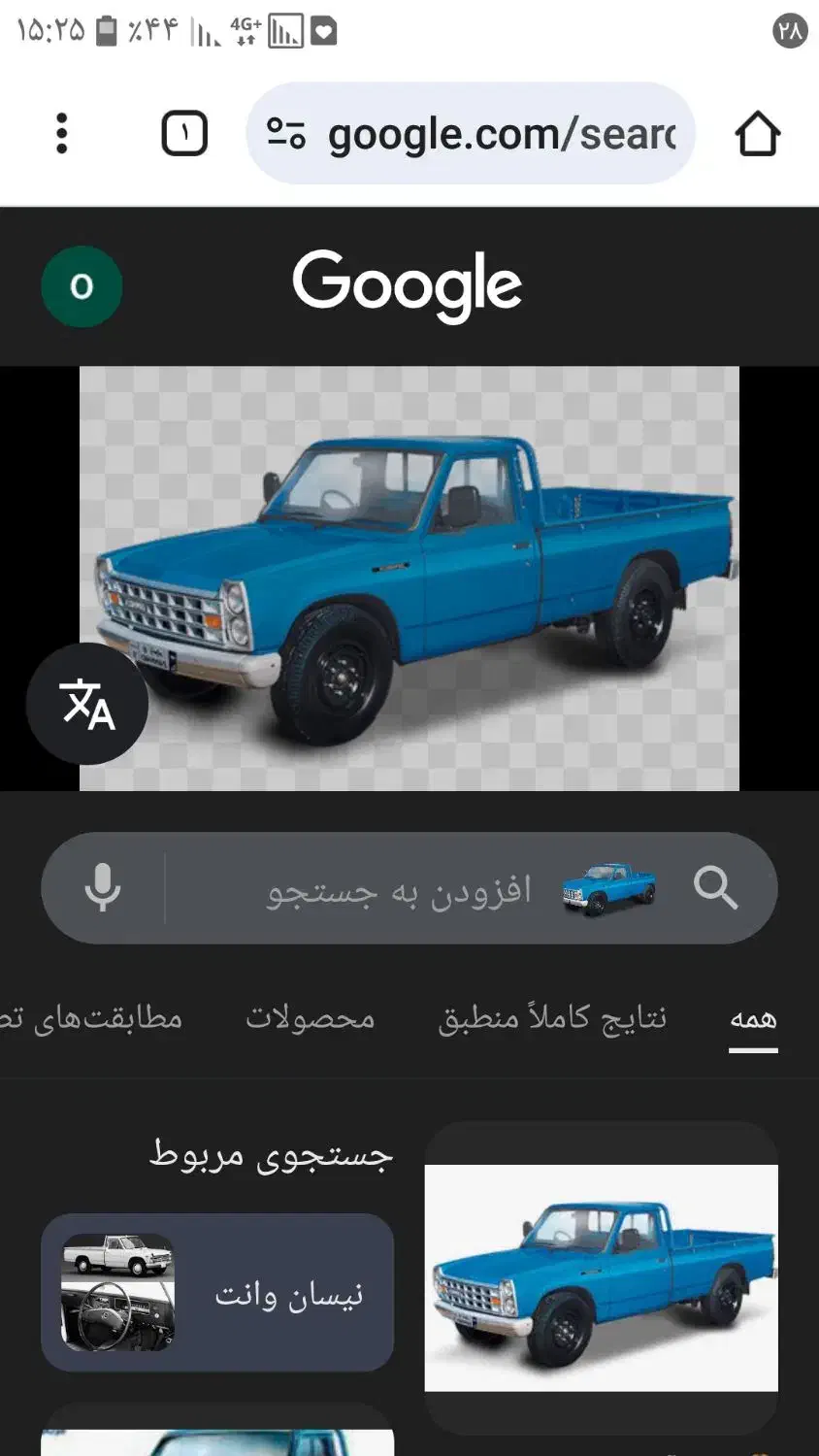The image size is (819, 1456).
Task: Open the blue pickup result card
Action: pyautogui.click(x=601, y=1277)
